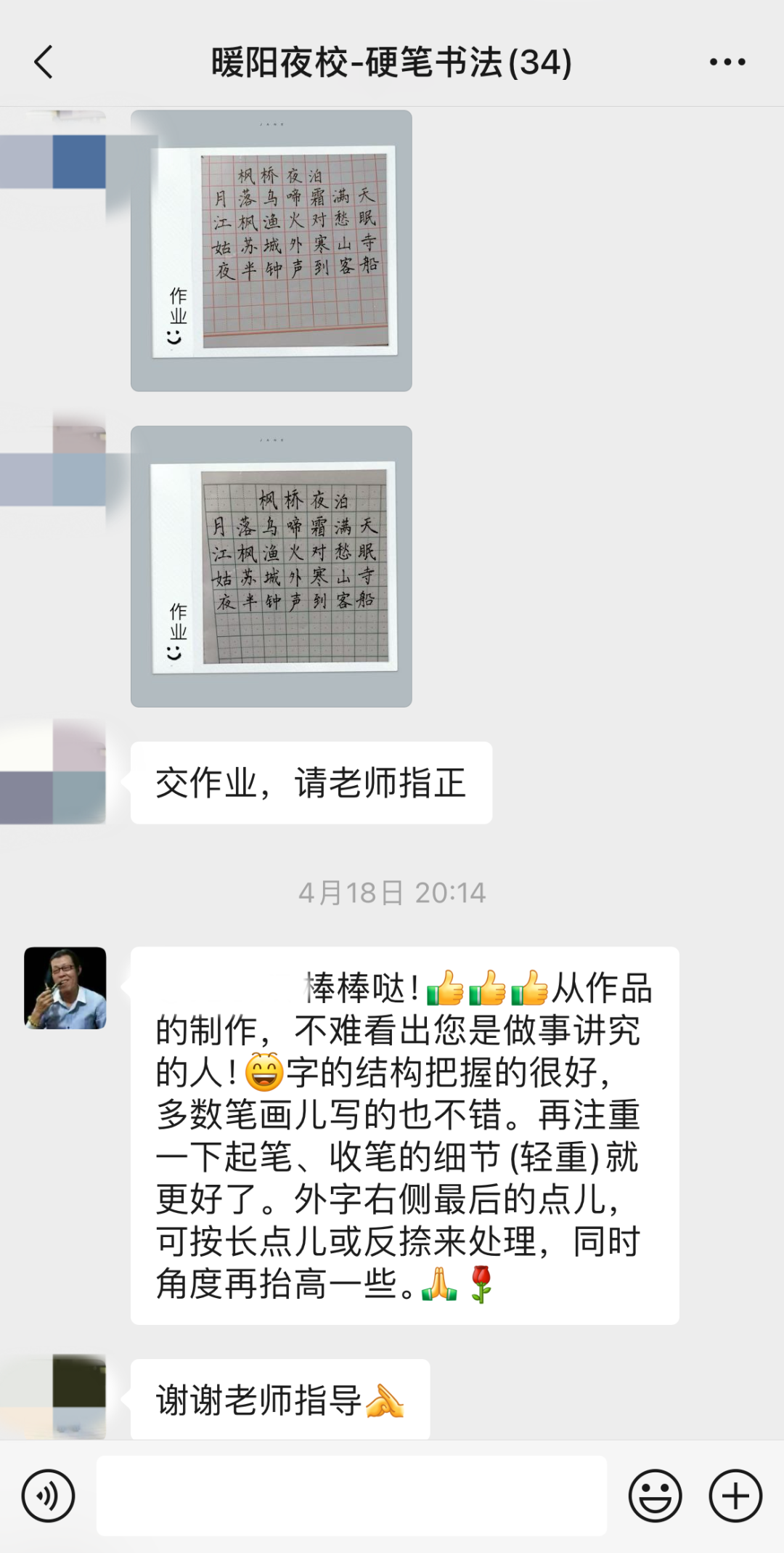Viewport: 784px width, 1553px height.
Task: Switch to voice message input
Action: [48, 1496]
